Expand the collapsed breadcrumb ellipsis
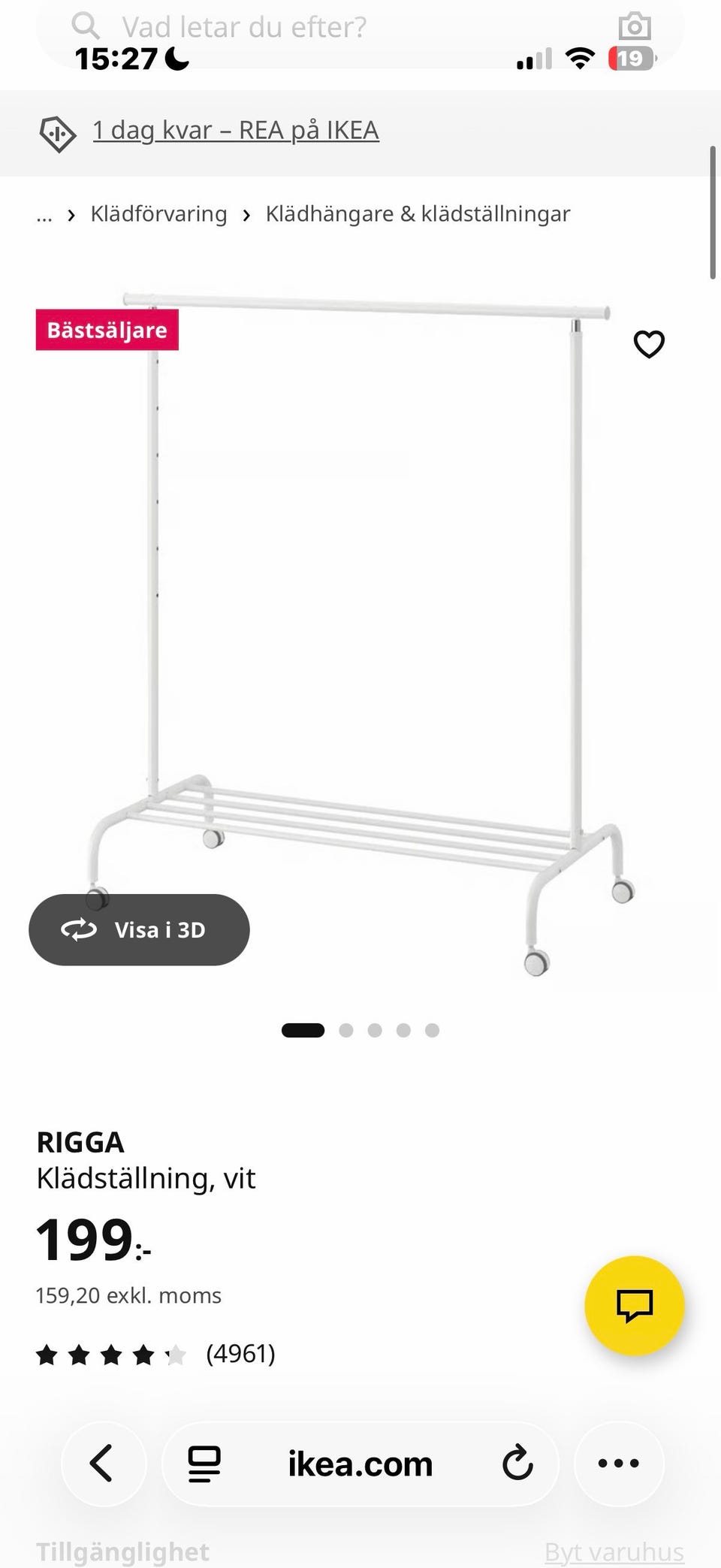Image resolution: width=721 pixels, height=1568 pixels. pyautogui.click(x=44, y=216)
